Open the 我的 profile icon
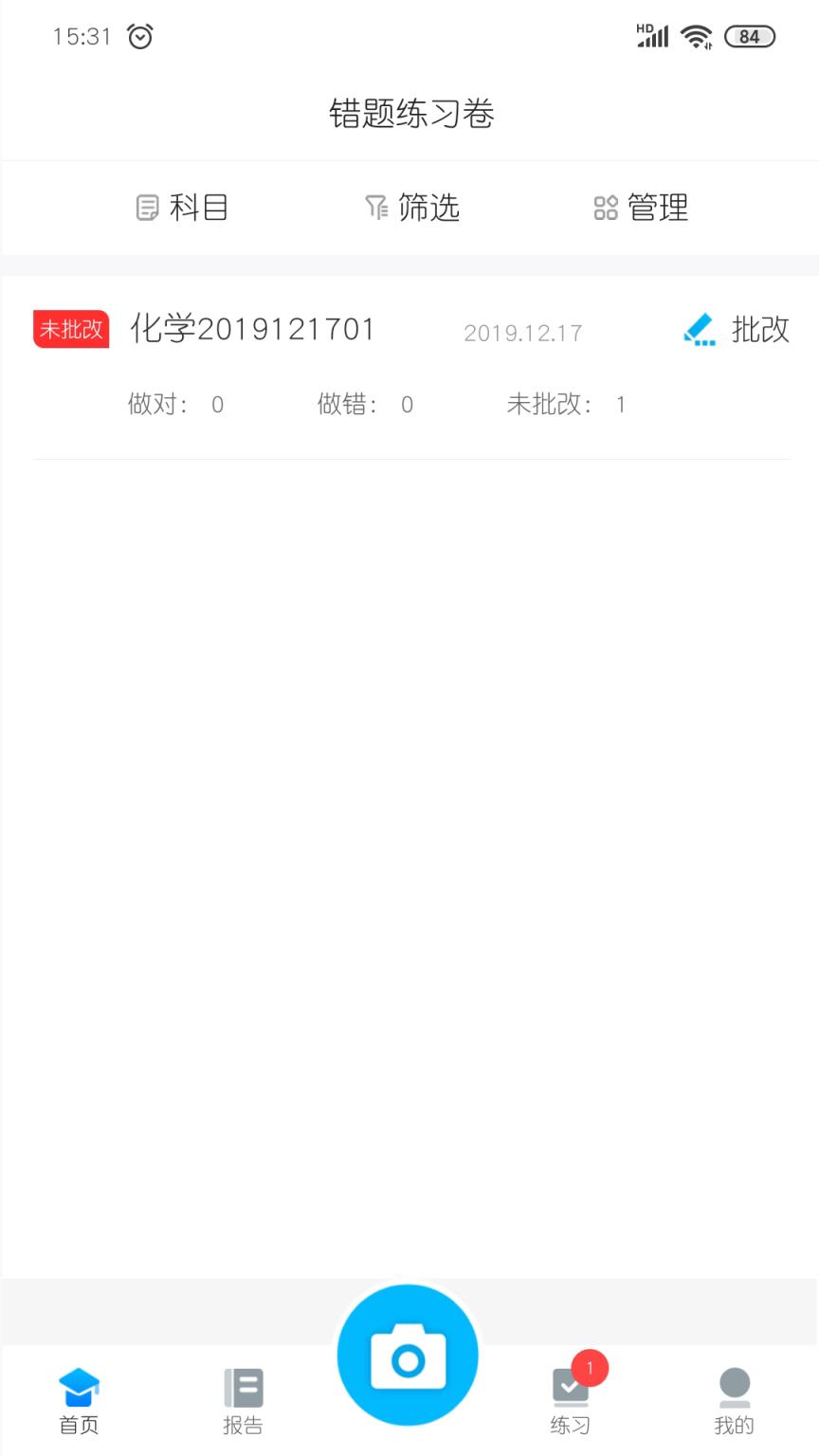Screen dimensions: 819x1456 point(735,1386)
